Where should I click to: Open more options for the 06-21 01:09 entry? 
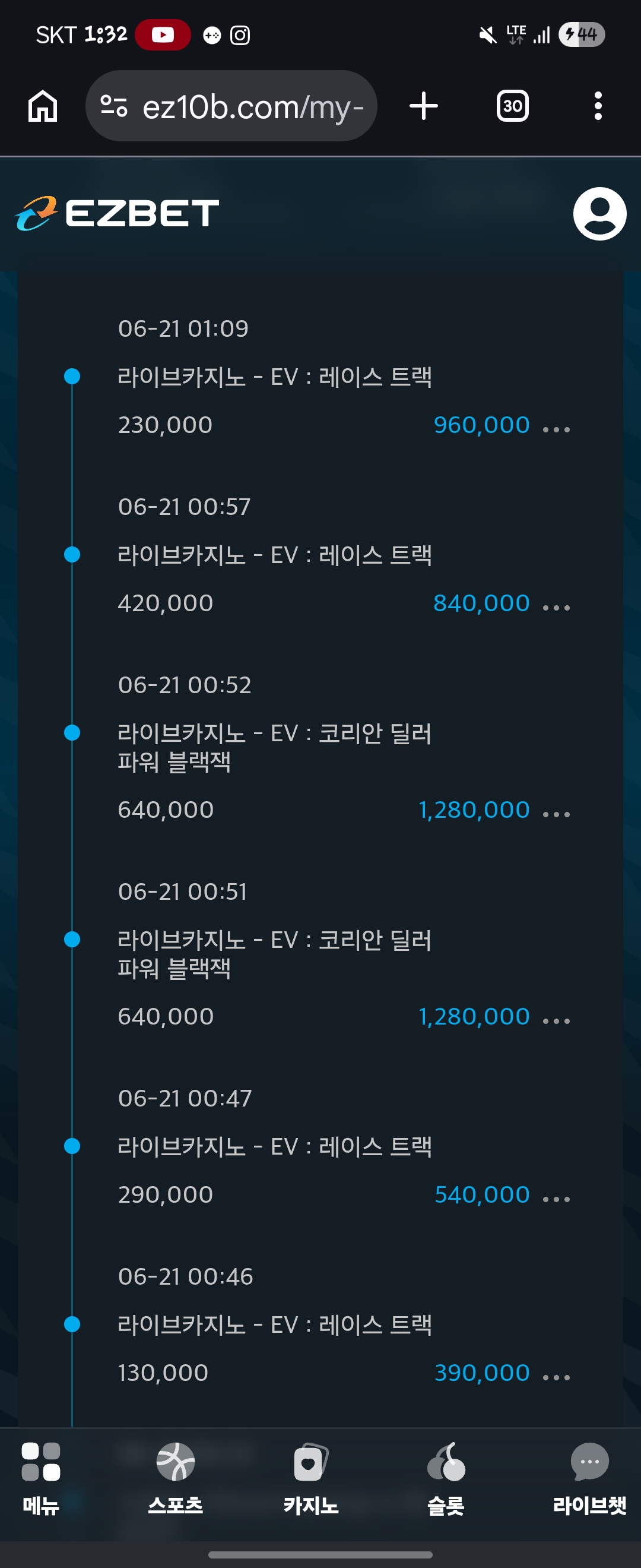coord(556,429)
